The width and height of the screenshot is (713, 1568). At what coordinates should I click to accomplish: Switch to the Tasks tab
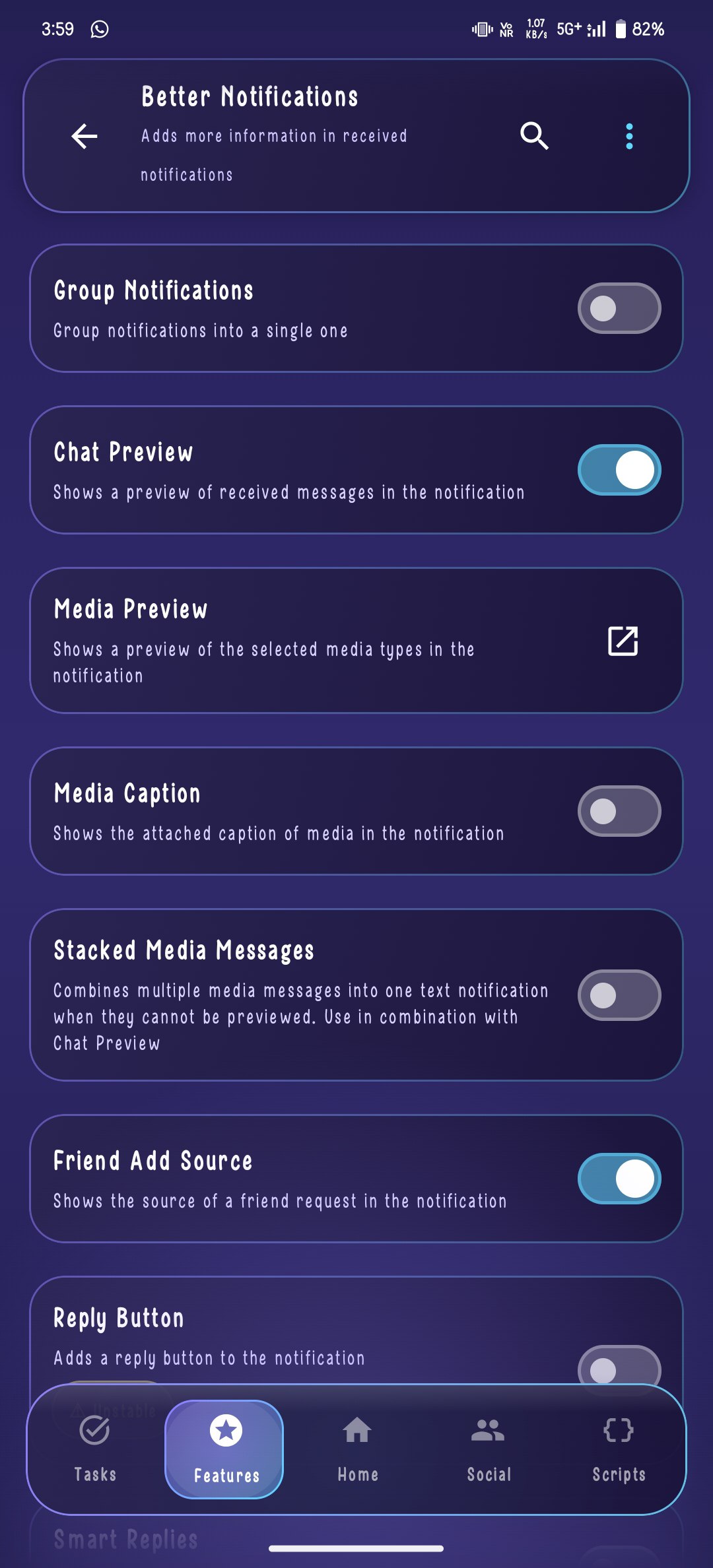[95, 1449]
